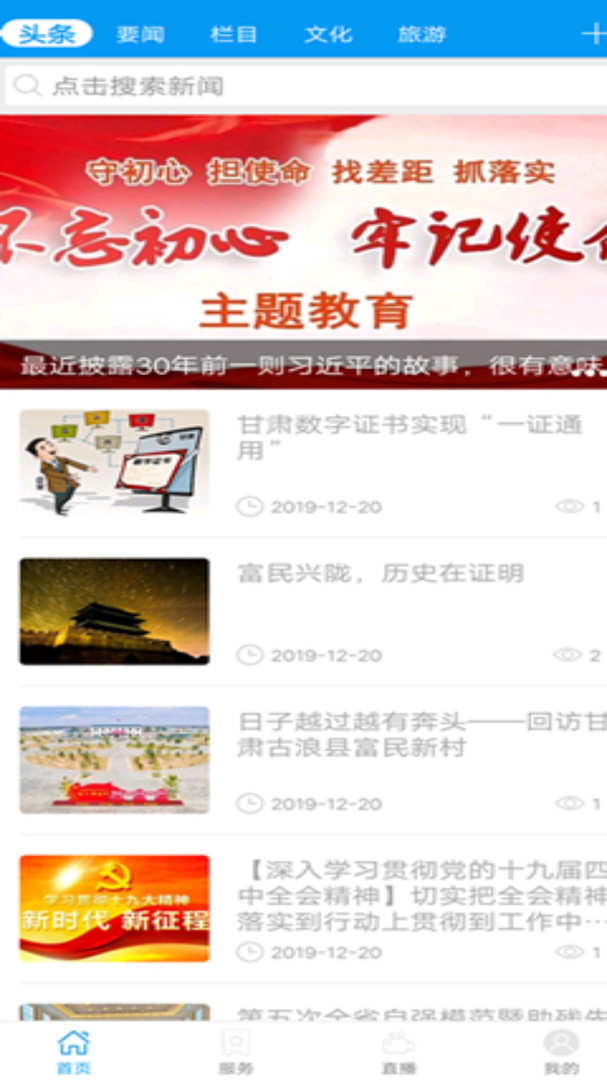Switch to 服务 in bottom navigation
Screen dimensions: 607x1080
(236, 1052)
